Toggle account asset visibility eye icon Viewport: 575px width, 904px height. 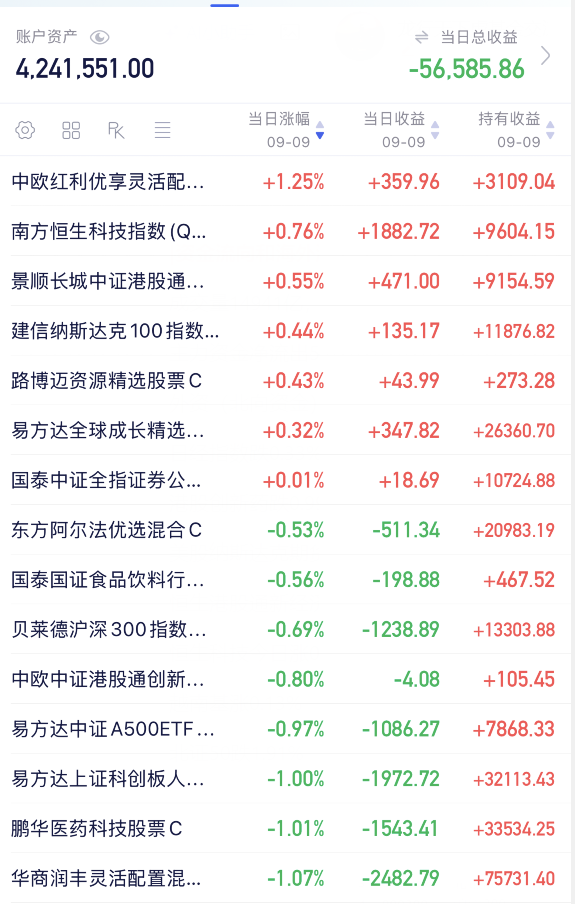(x=100, y=37)
